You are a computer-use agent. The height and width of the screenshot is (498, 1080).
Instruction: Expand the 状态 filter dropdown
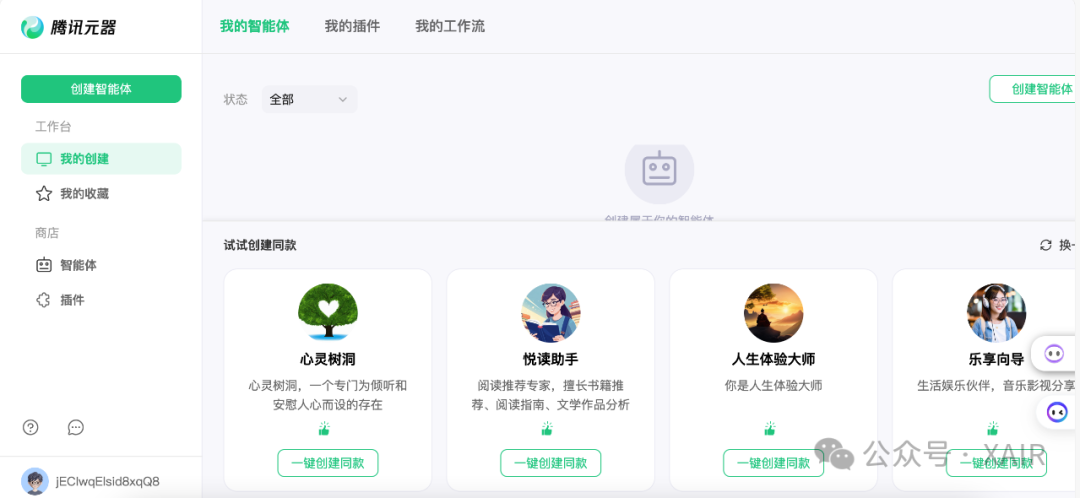309,99
